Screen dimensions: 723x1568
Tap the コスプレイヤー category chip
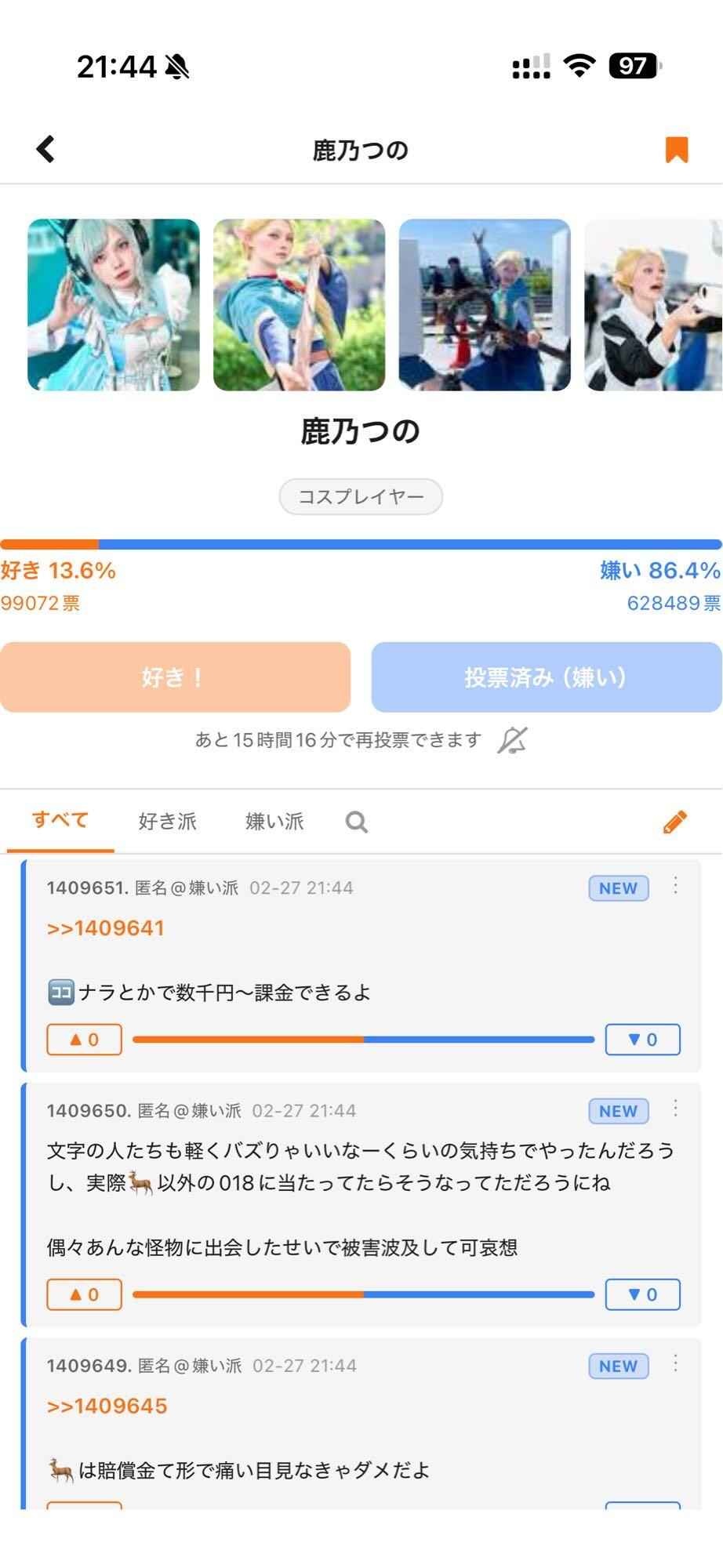(361, 496)
